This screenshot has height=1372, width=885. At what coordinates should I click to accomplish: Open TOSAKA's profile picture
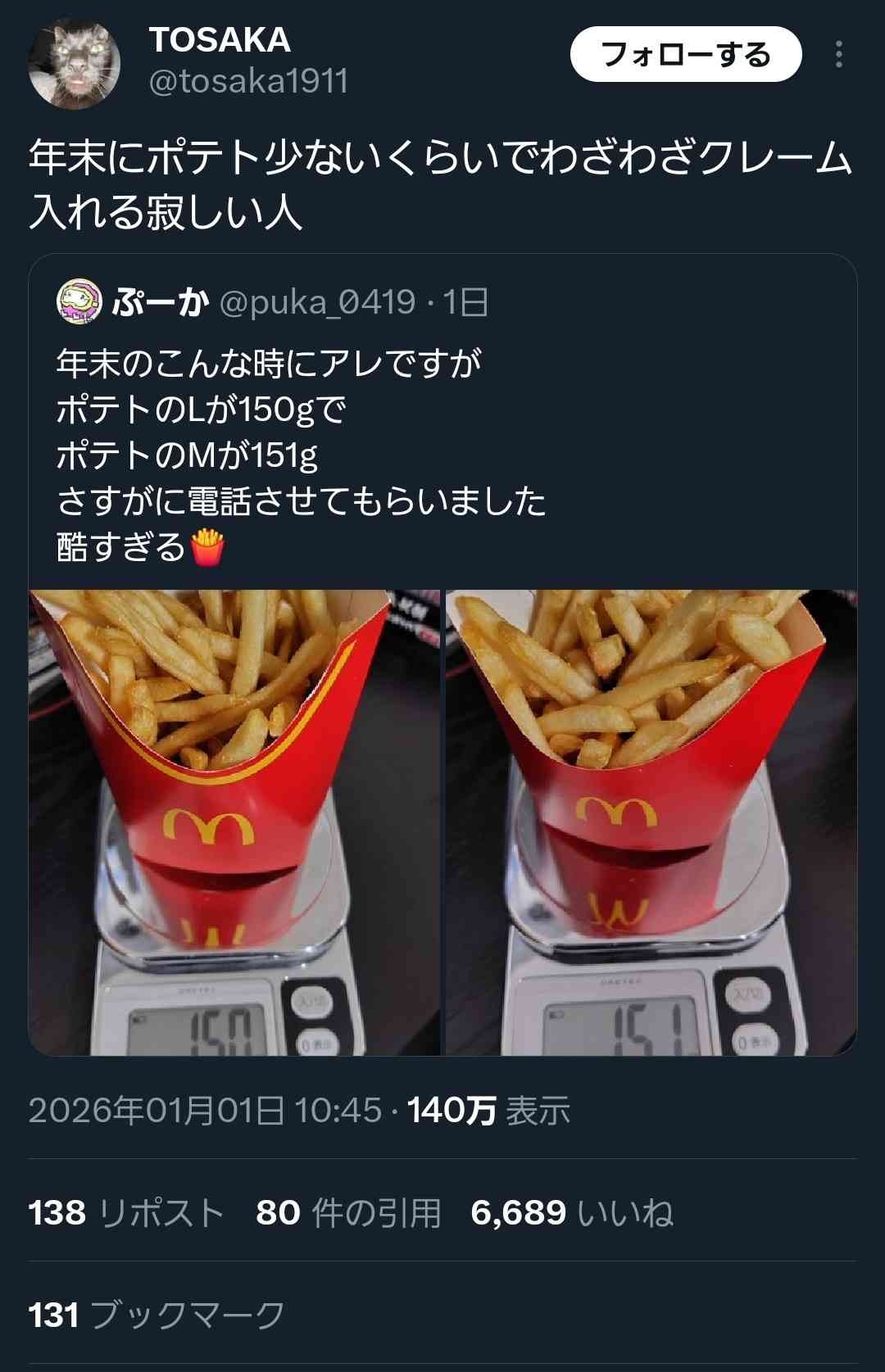(x=75, y=65)
